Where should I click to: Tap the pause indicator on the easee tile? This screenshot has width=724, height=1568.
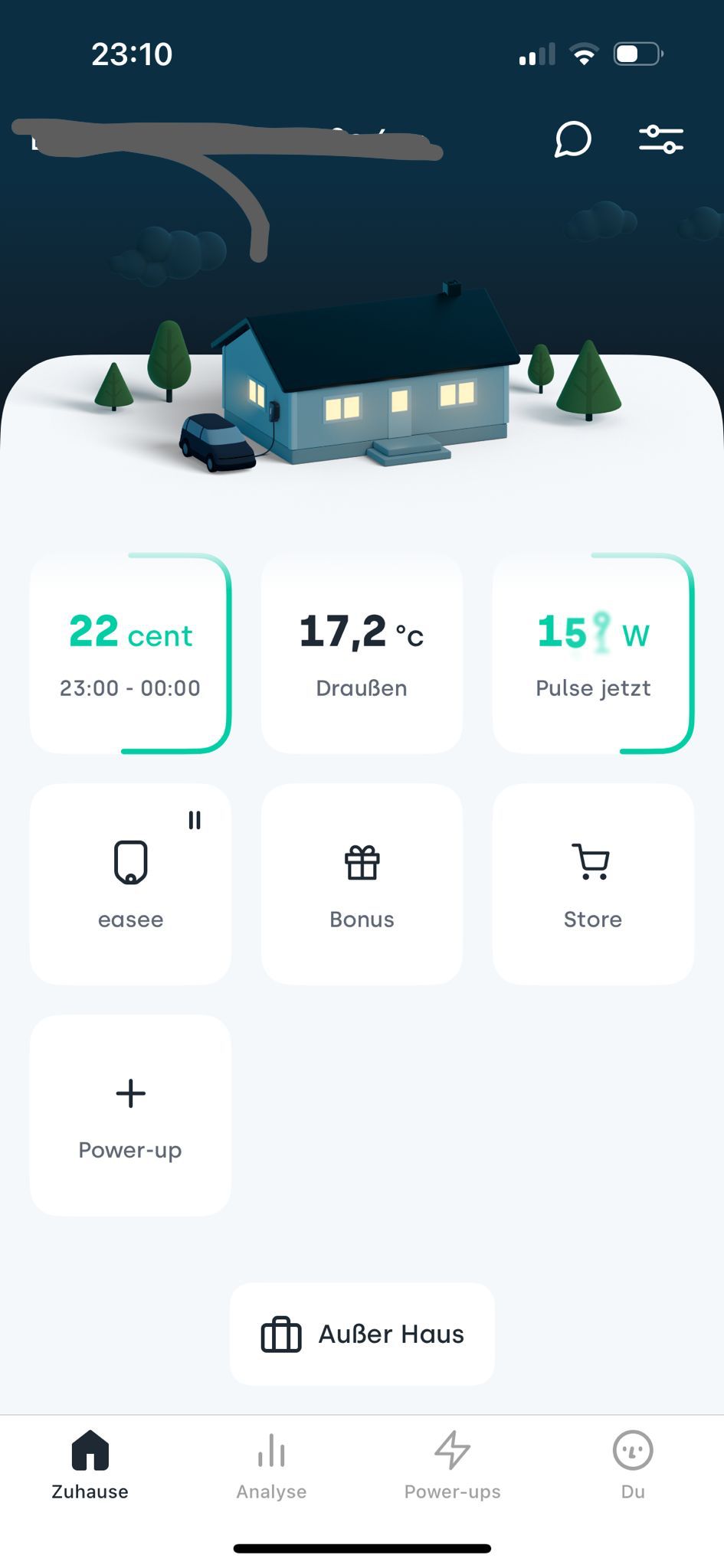coord(195,820)
